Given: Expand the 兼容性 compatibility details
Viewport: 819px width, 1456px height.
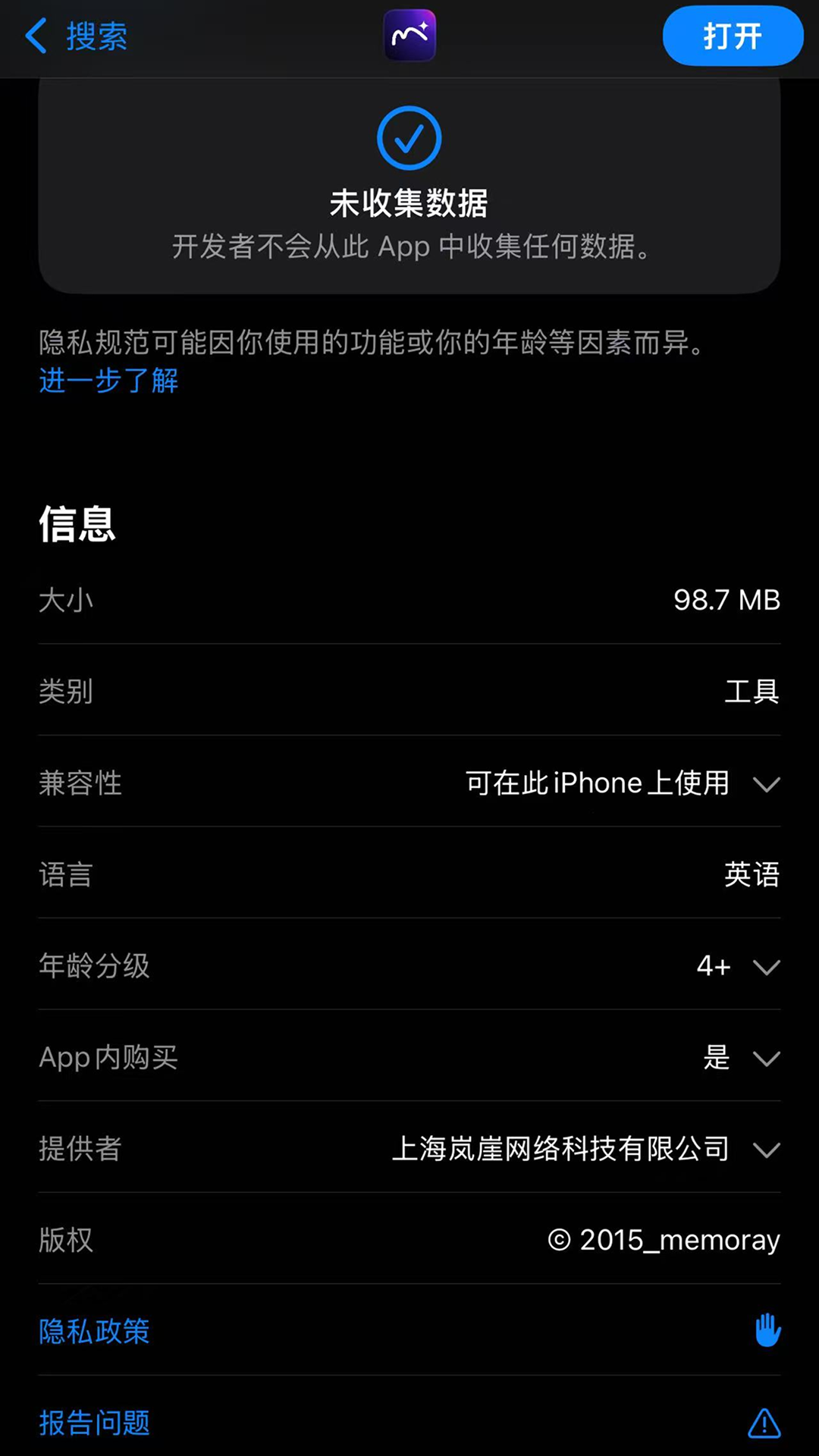Looking at the screenshot, I should tap(767, 784).
